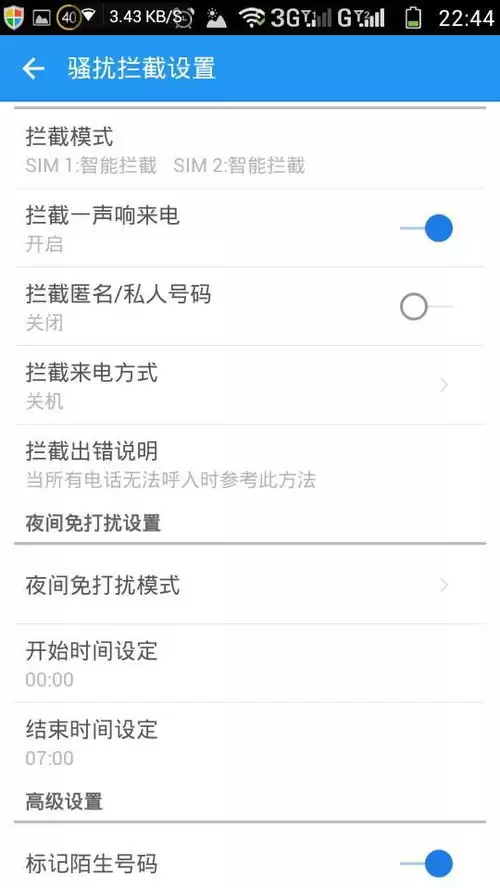The image size is (500, 888).
Task: Toggle the 标记陌生号码 switch
Action: click(x=426, y=864)
